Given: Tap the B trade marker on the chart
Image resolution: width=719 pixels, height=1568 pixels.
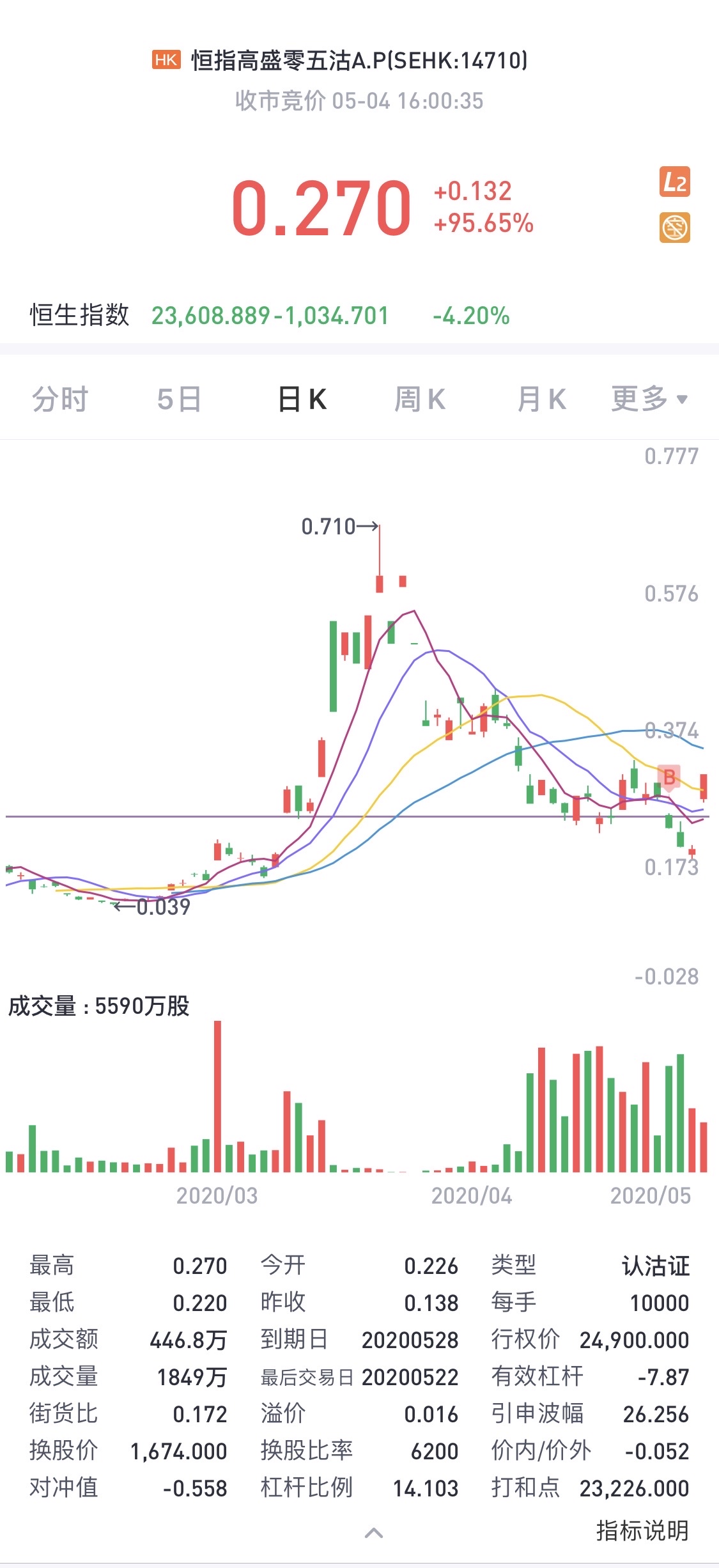Looking at the screenshot, I should tap(669, 777).
